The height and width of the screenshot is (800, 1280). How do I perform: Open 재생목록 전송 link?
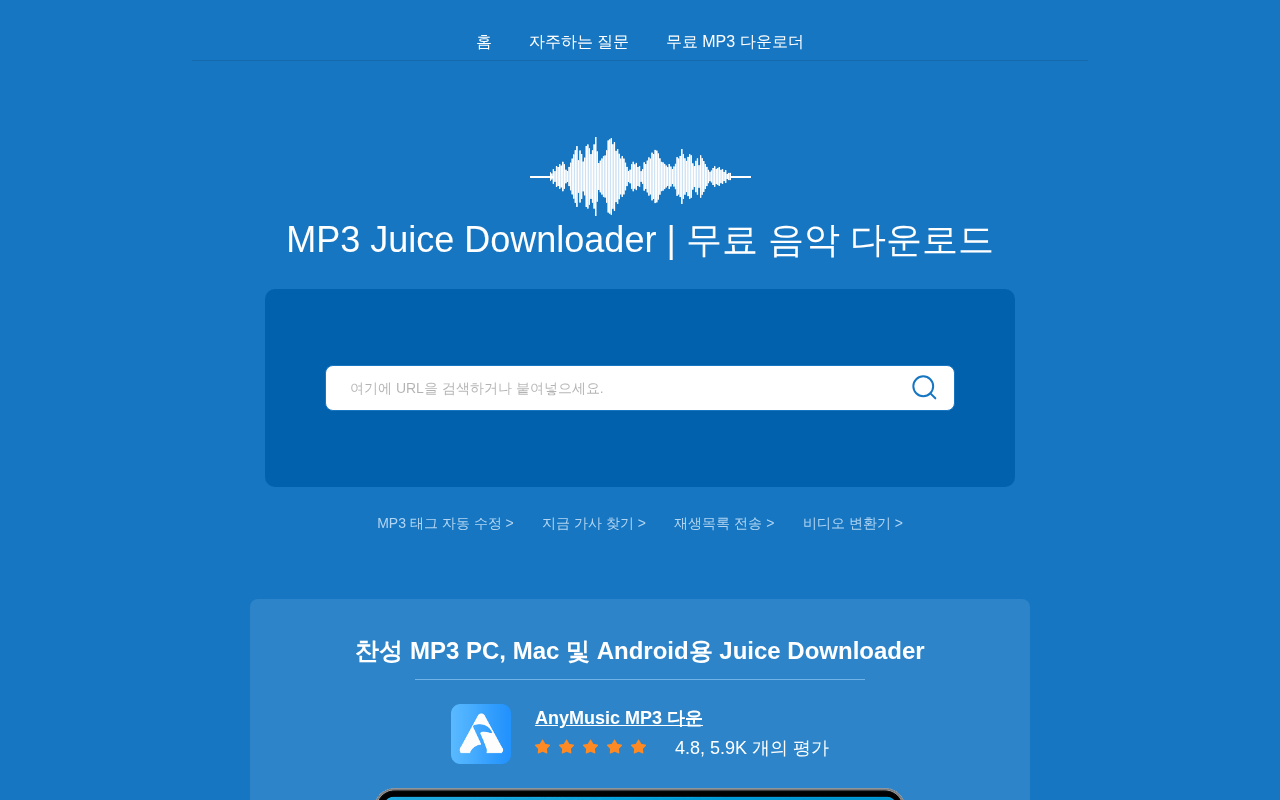click(724, 523)
